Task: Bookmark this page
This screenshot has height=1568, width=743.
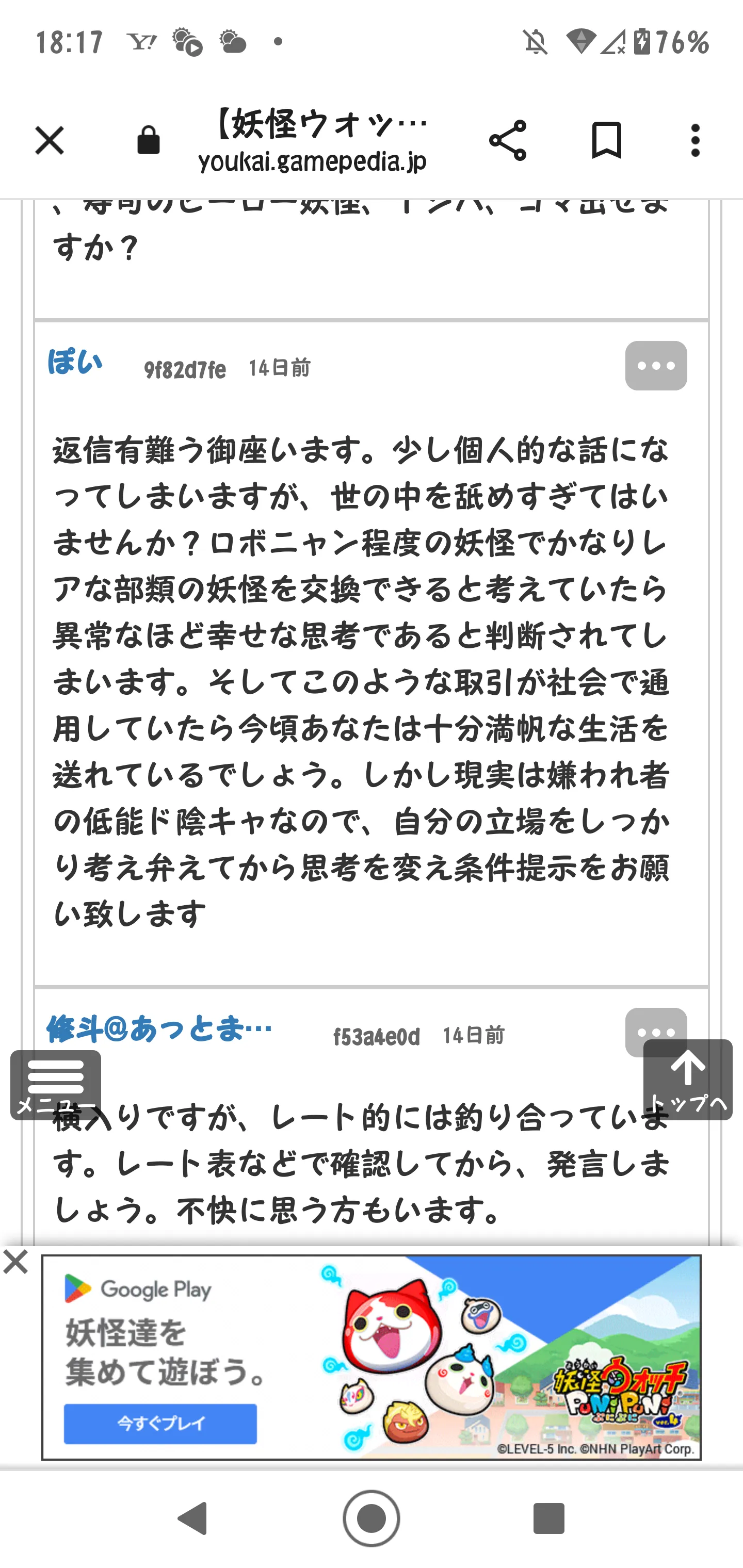Action: [607, 141]
